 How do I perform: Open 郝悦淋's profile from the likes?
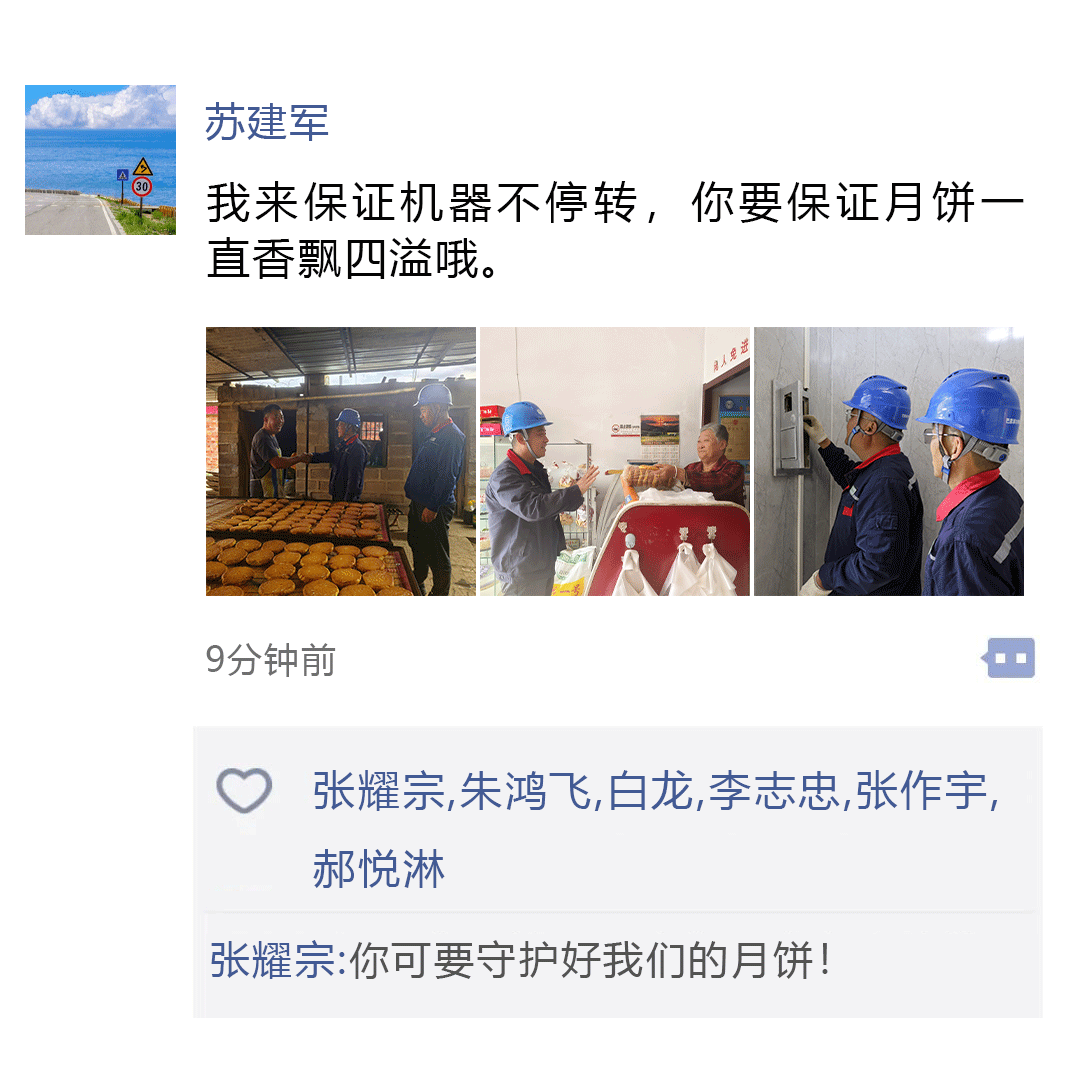[378, 868]
